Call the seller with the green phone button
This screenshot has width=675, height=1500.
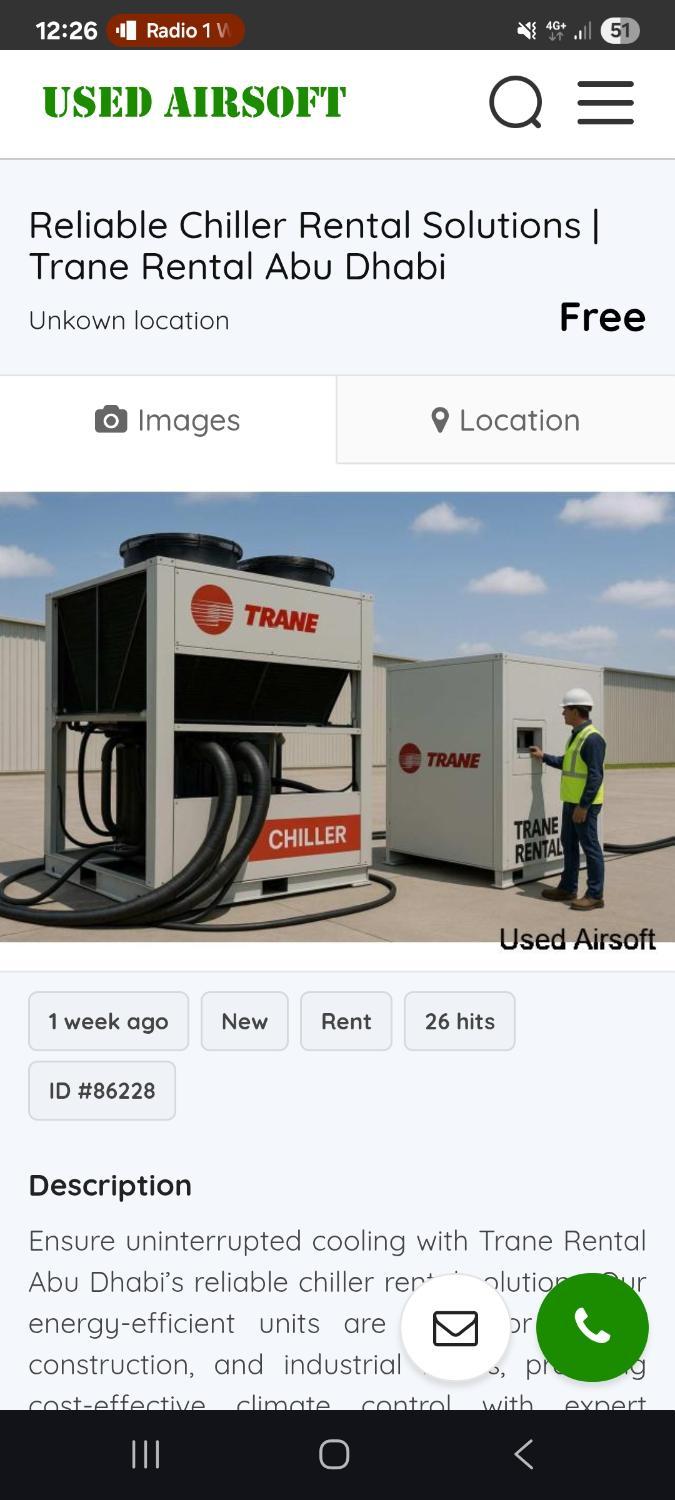coord(592,1327)
